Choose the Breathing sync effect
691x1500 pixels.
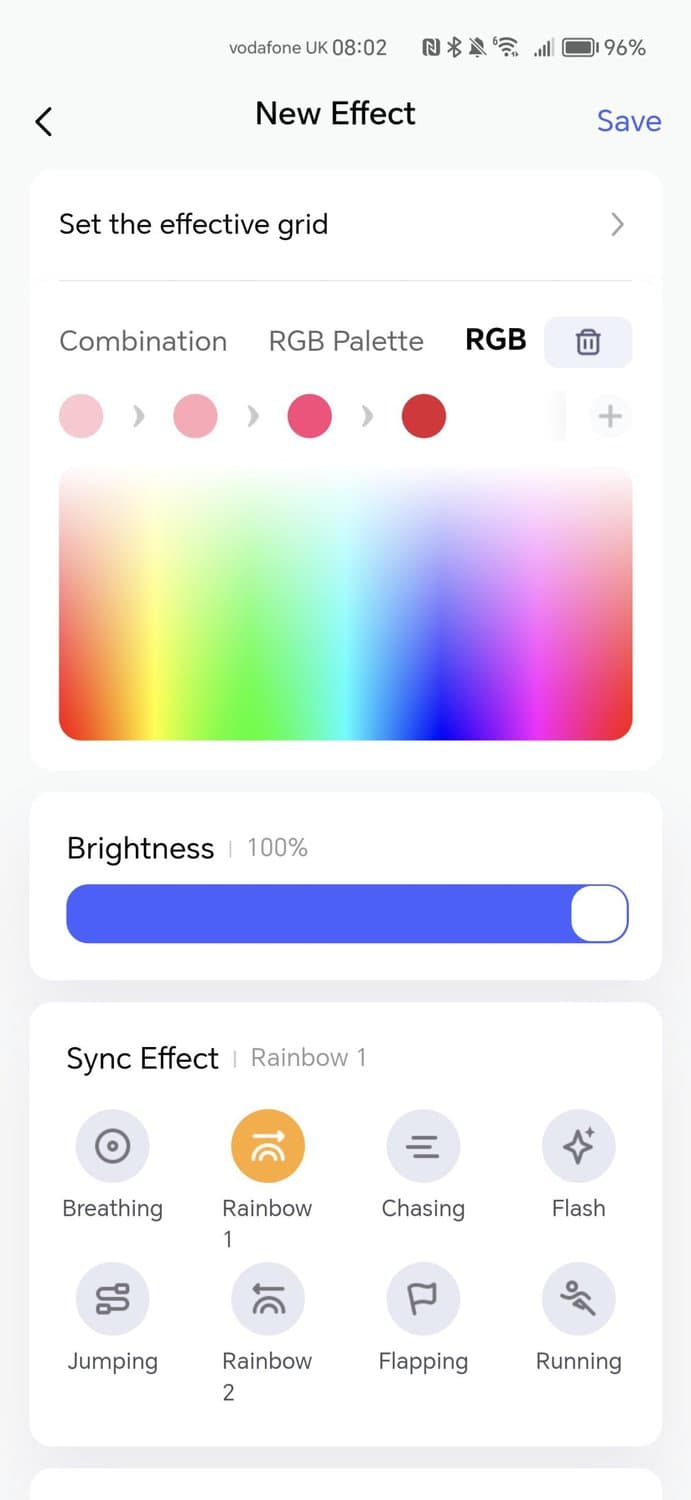click(112, 1146)
